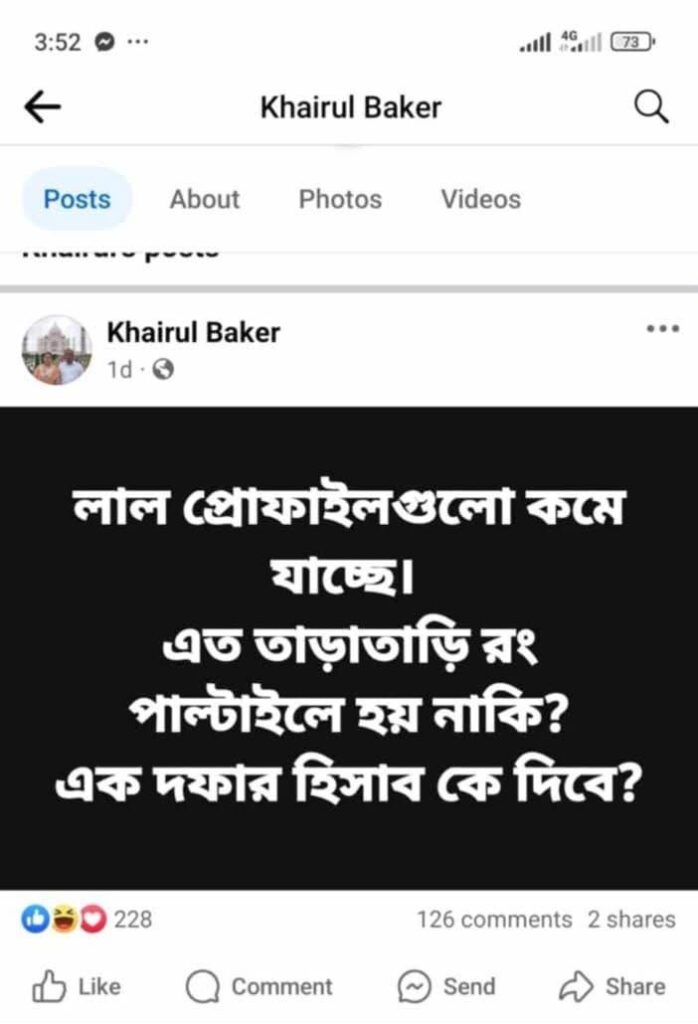Viewport: 698px width, 1024px height.
Task: Send this post via Messenger
Action: (x=447, y=987)
